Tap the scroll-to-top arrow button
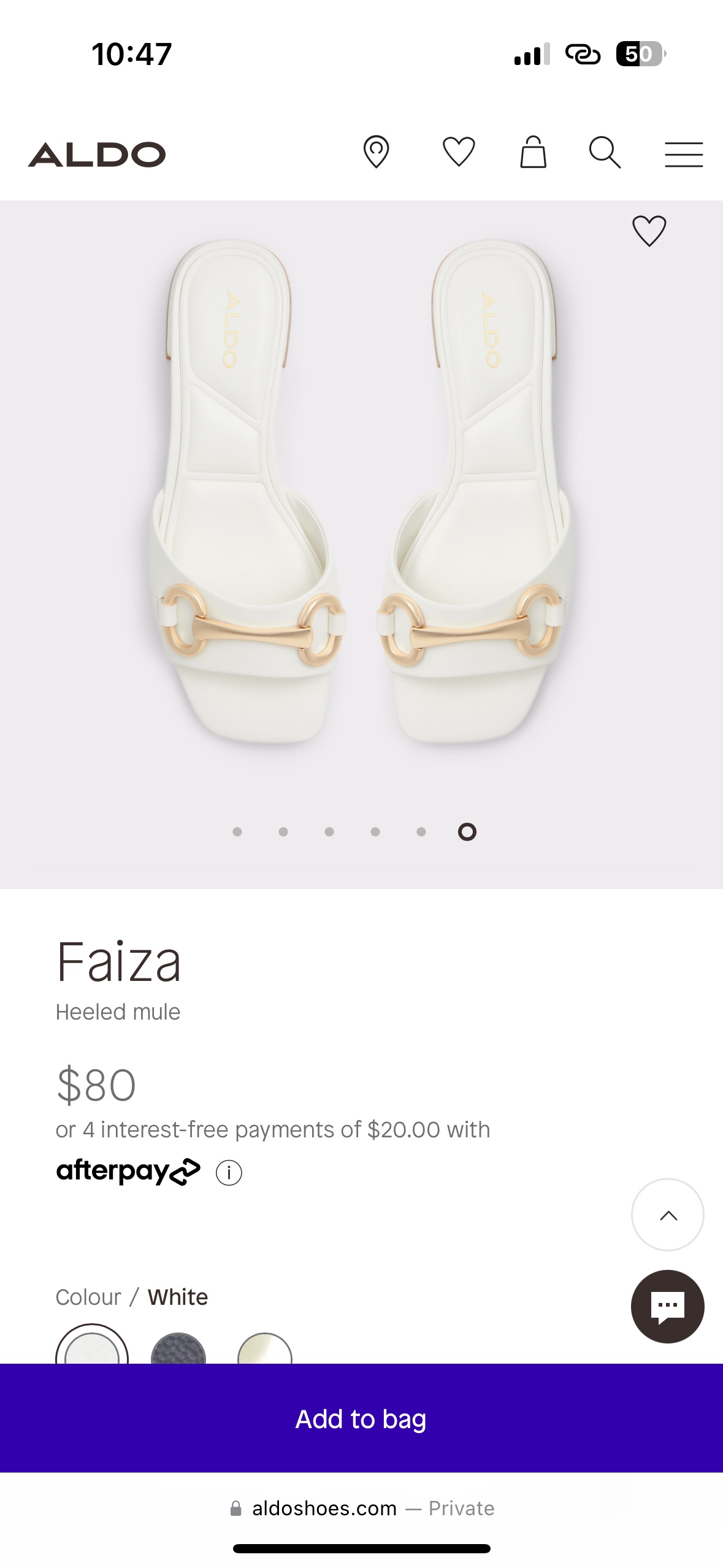This screenshot has height=1568, width=723. 667,1215
